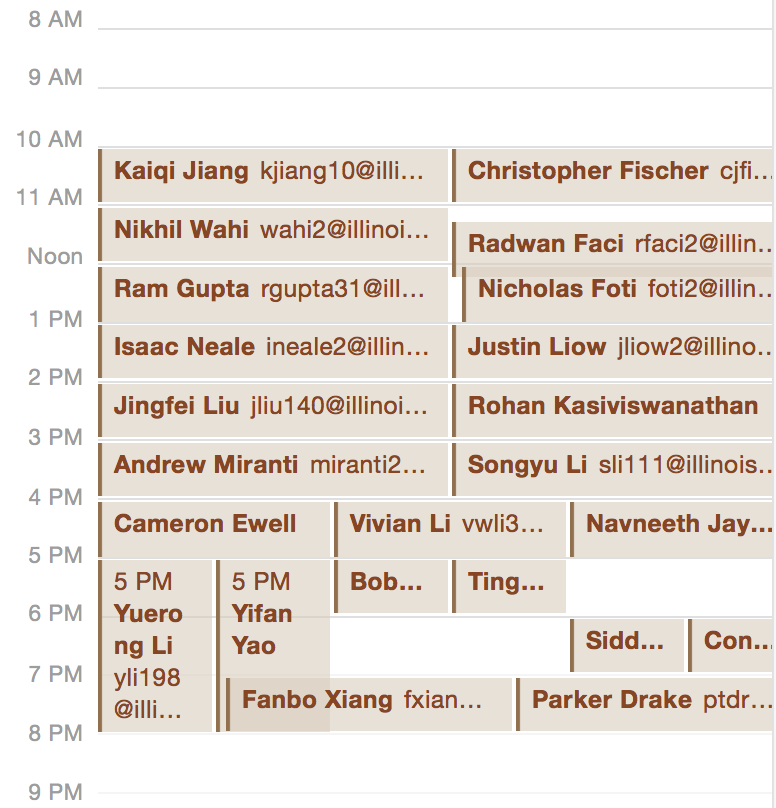The height and width of the screenshot is (808, 776).
Task: Open the Cameron Ewell event
Action: click(214, 525)
